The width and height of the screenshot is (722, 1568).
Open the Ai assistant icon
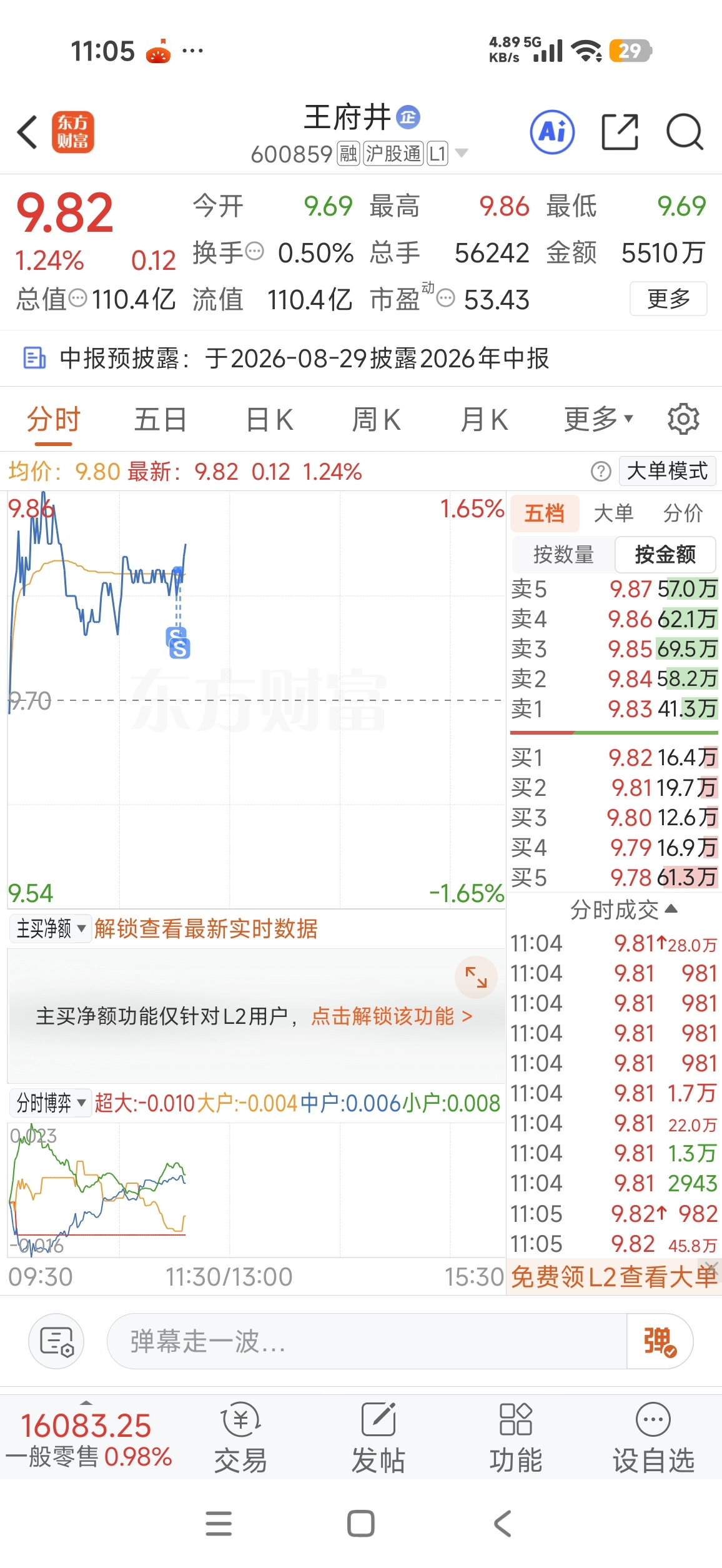552,132
